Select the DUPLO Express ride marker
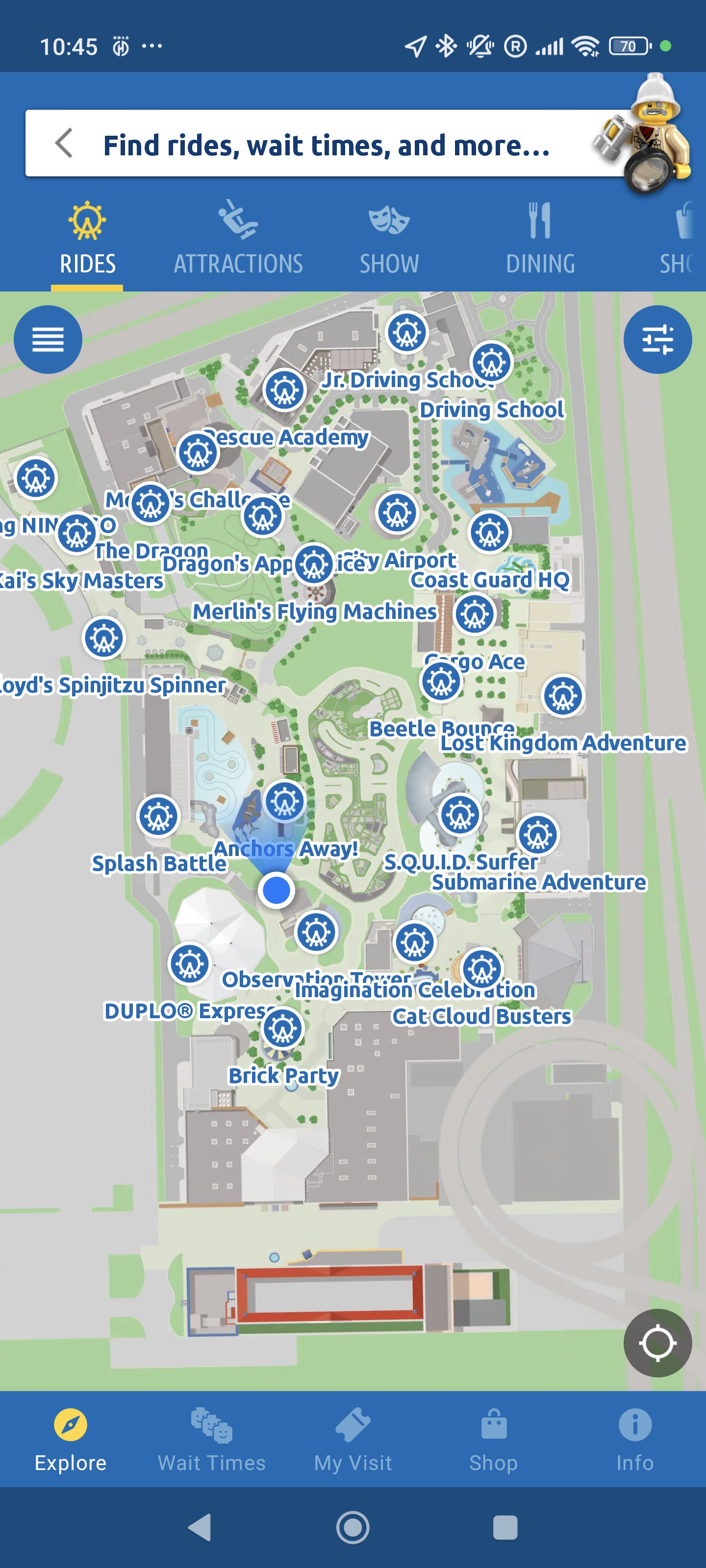This screenshot has width=706, height=1568. (189, 963)
